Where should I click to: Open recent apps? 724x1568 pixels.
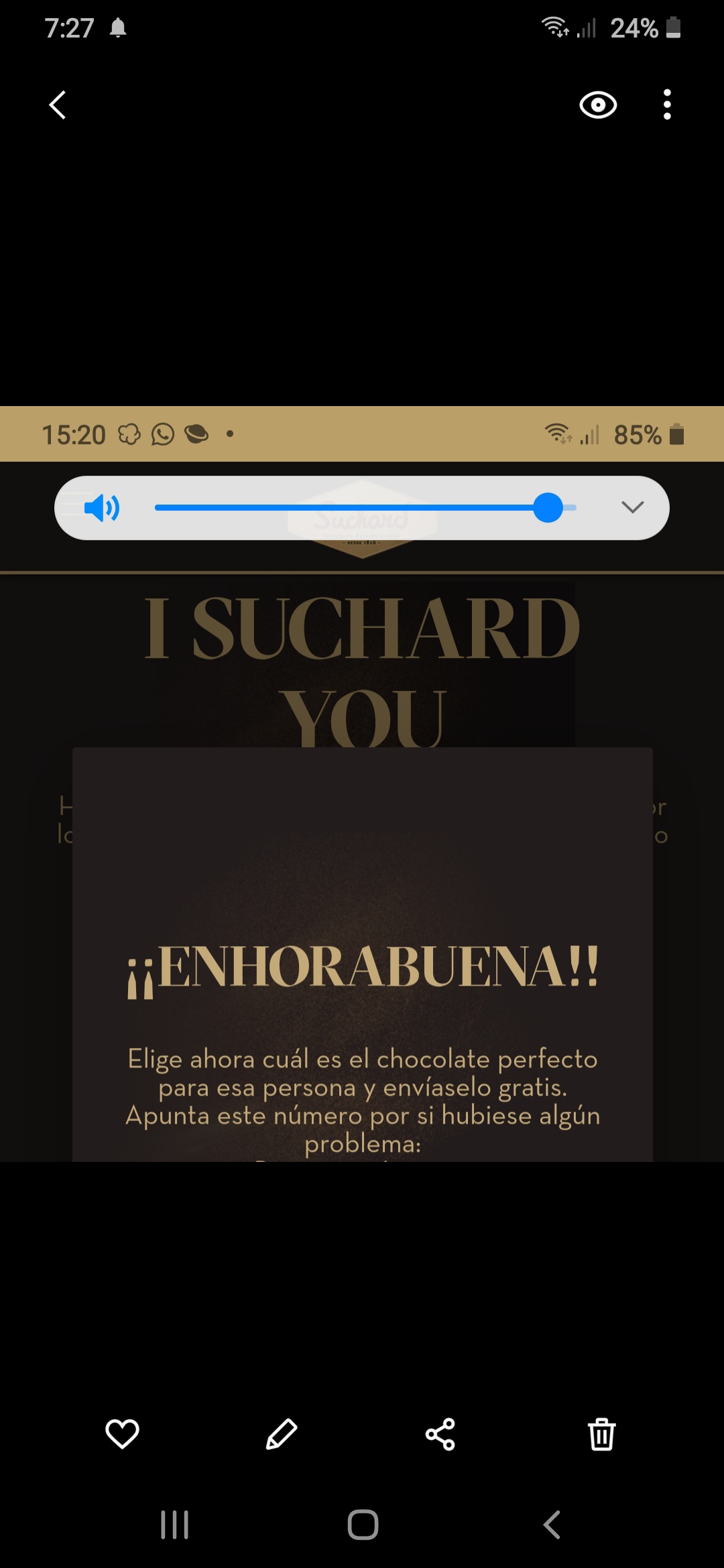pos(175,1524)
